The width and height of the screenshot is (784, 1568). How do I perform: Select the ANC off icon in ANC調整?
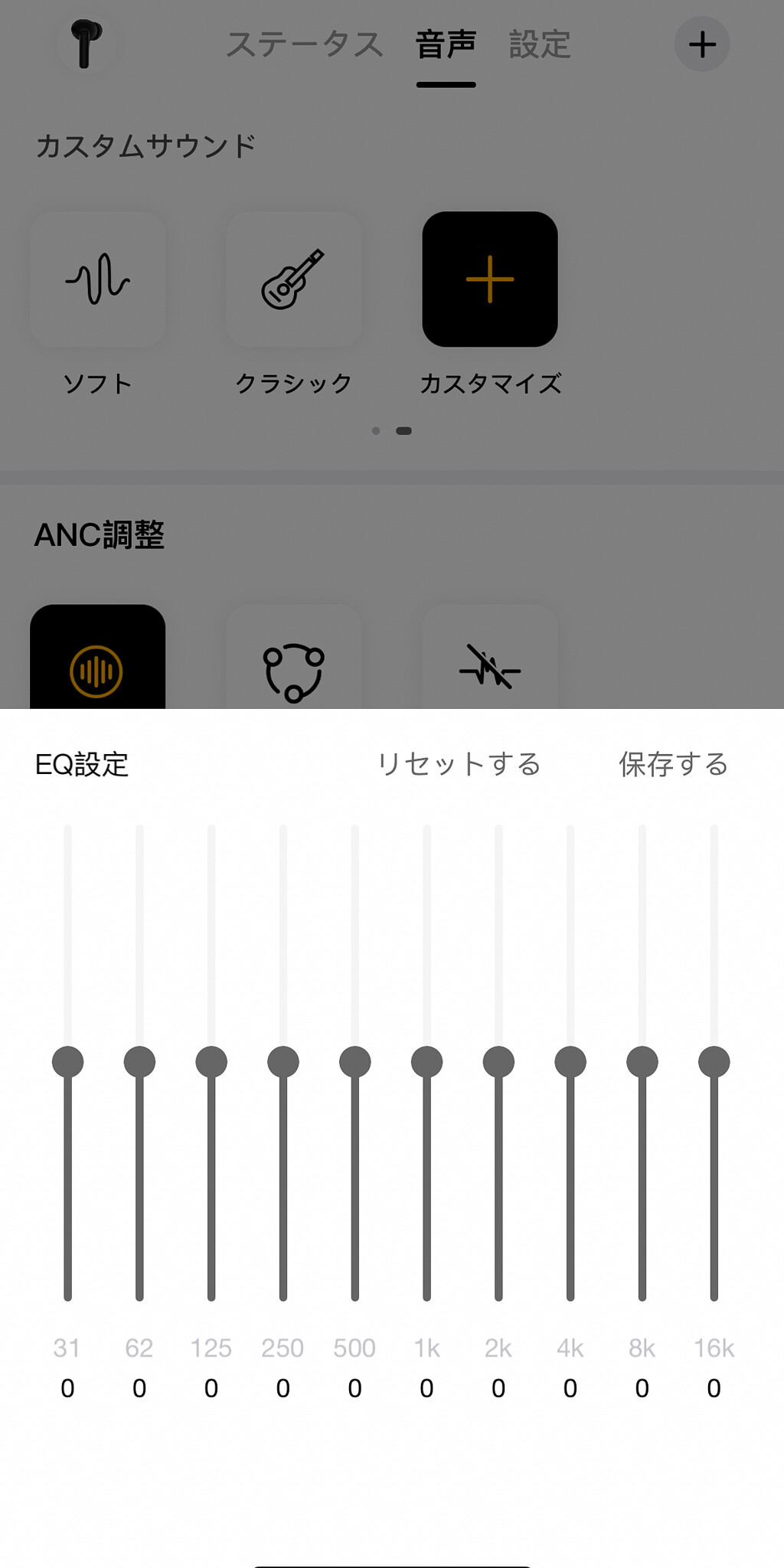tap(491, 668)
